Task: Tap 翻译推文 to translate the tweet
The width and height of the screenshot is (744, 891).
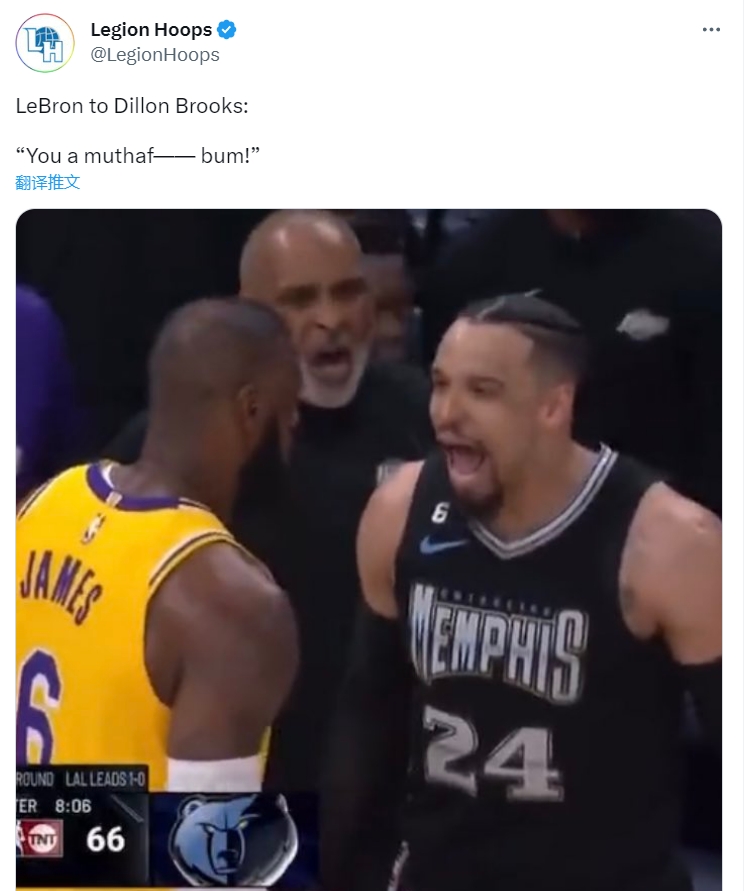Action: tap(48, 182)
